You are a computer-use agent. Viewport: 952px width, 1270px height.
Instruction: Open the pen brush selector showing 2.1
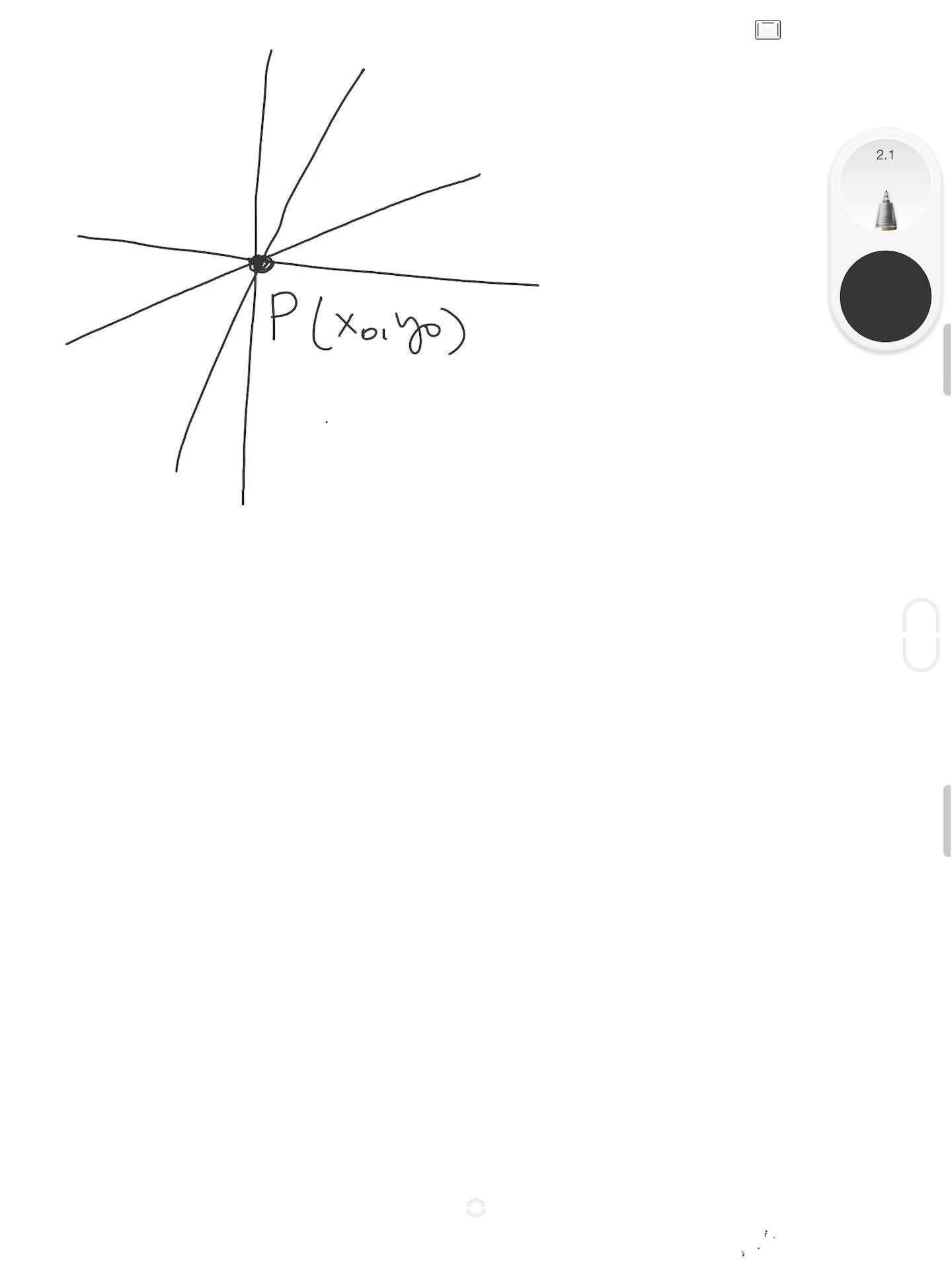point(885,187)
